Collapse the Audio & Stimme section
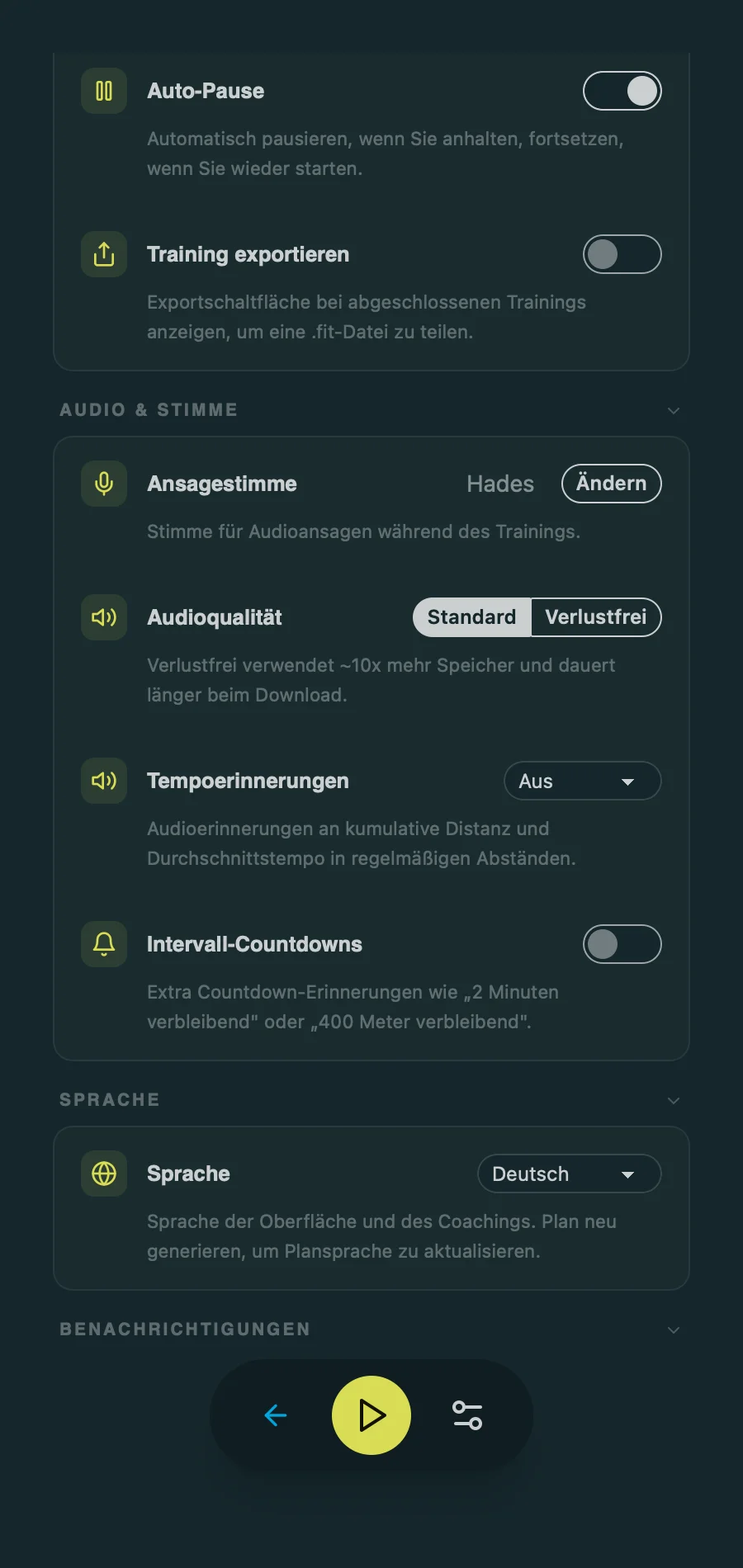The image size is (743, 1568). (x=674, y=410)
